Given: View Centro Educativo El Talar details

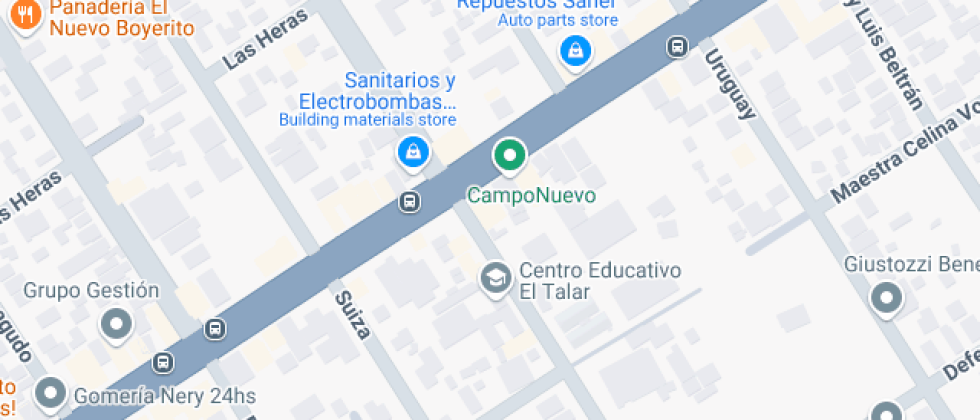Looking at the screenshot, I should click(x=495, y=279).
